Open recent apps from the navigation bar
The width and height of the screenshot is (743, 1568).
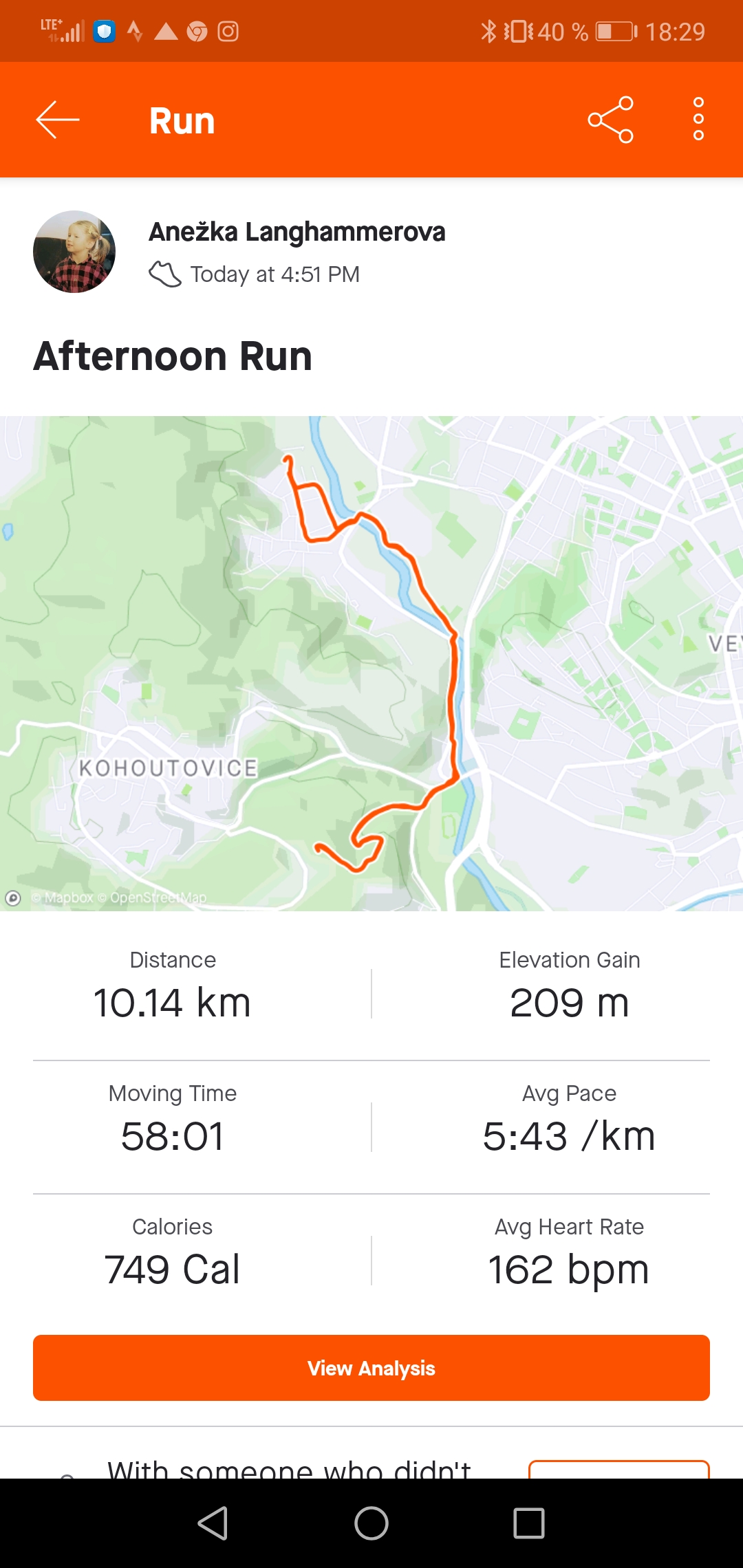(529, 1523)
